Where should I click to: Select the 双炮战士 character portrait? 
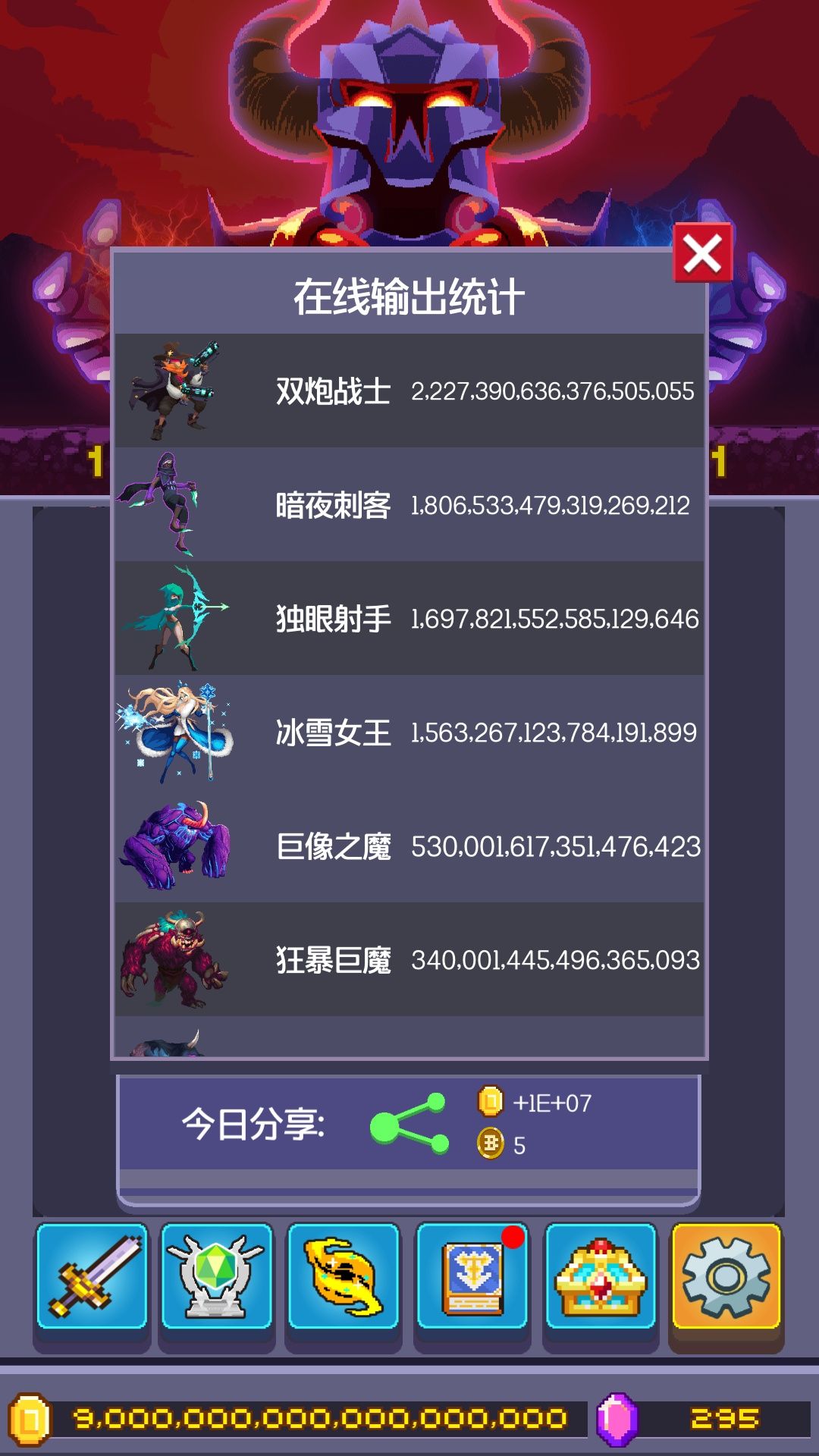(178, 387)
